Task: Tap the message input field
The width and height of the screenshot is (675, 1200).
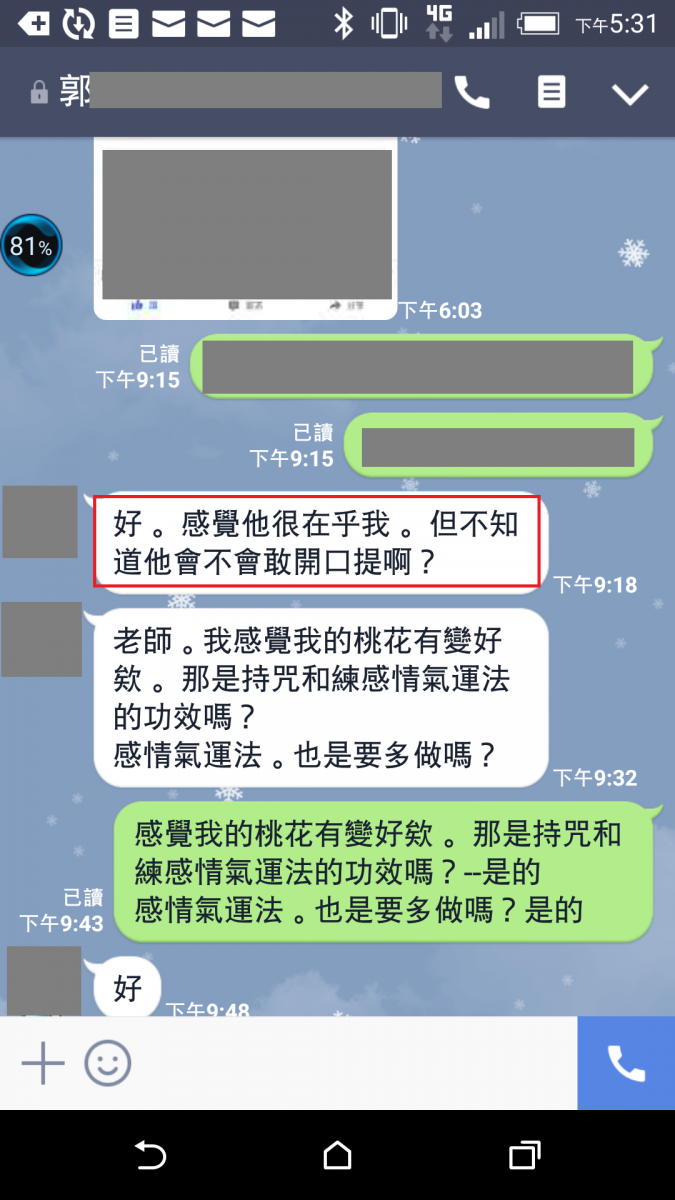Action: coord(350,1063)
